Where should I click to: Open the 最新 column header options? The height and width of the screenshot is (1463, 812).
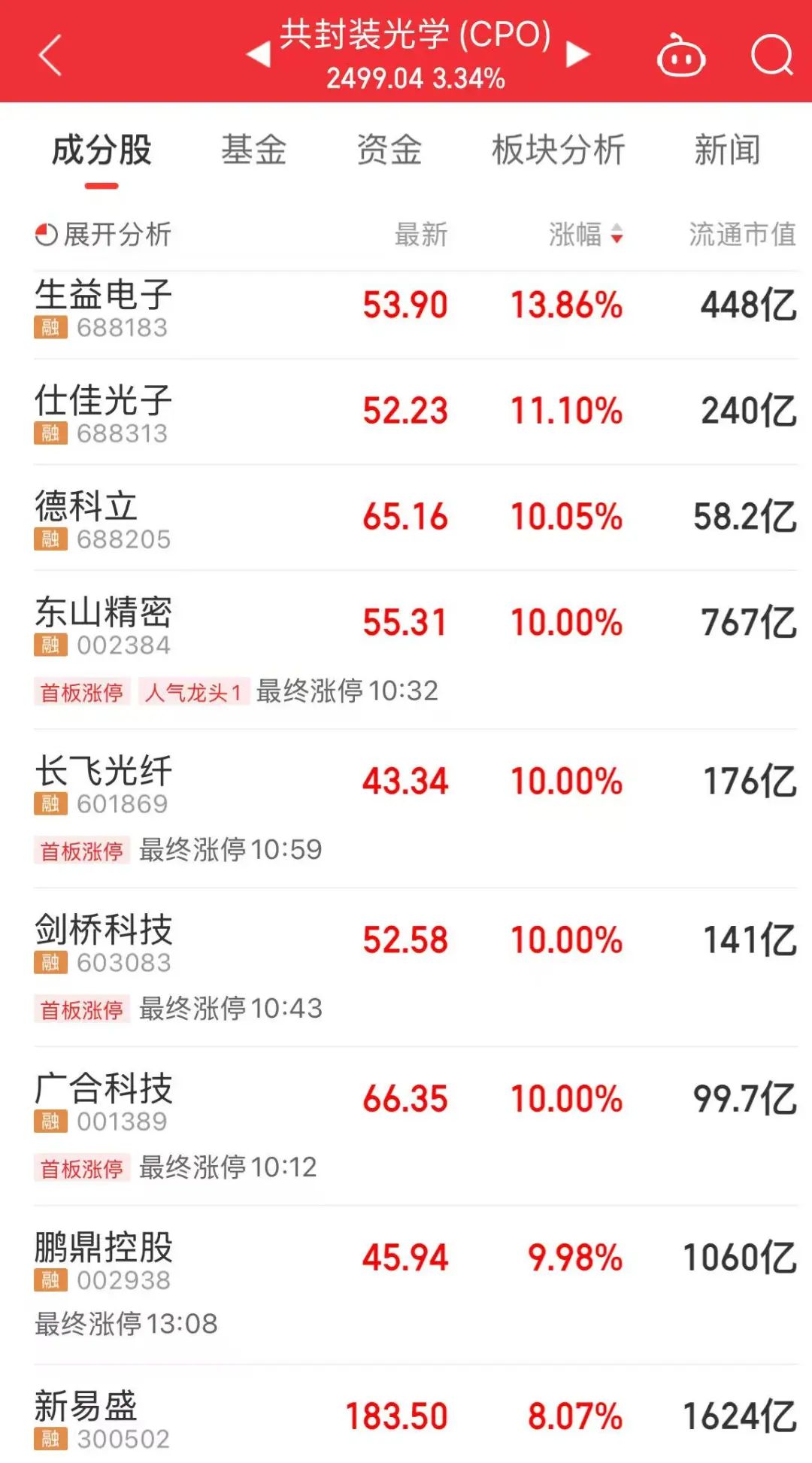(x=421, y=235)
